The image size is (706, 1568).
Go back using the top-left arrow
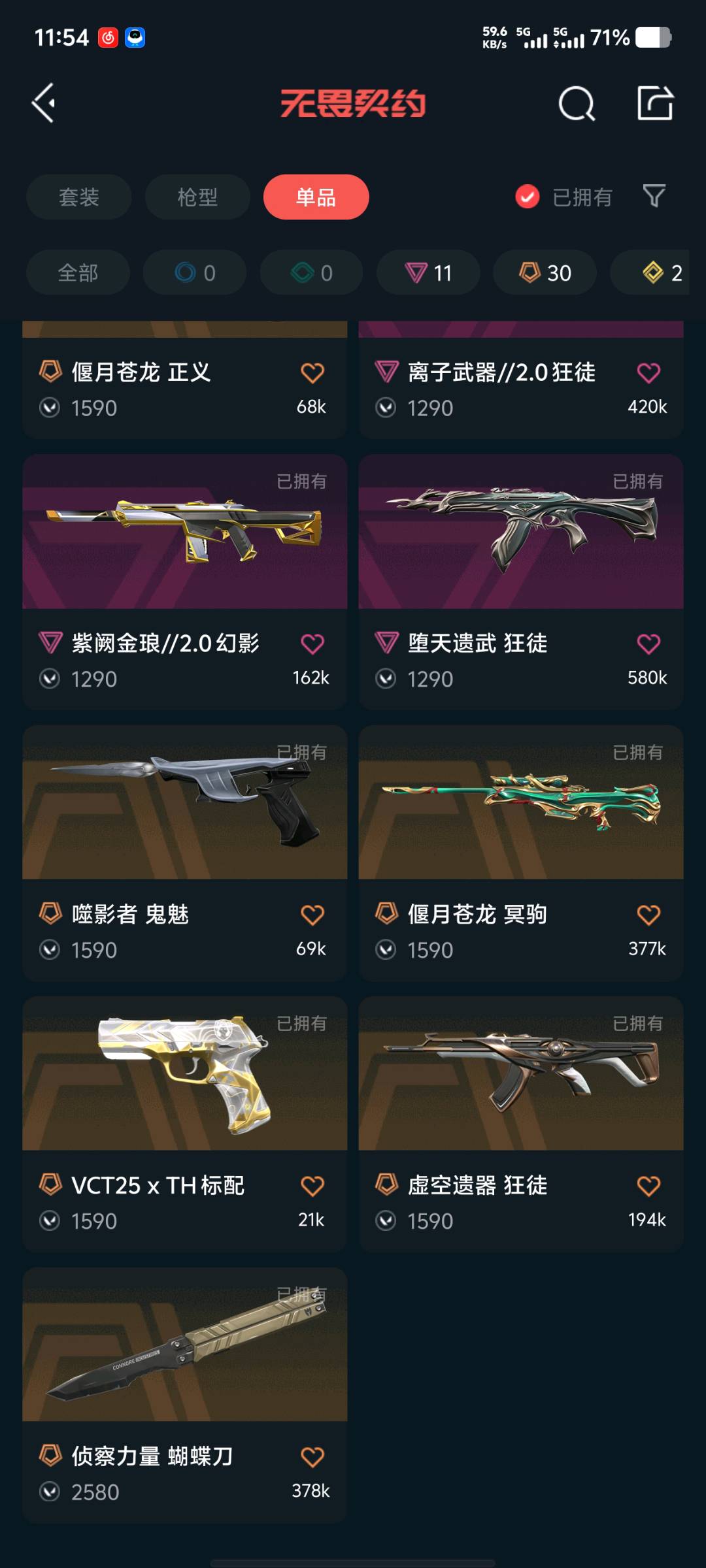pyautogui.click(x=44, y=103)
